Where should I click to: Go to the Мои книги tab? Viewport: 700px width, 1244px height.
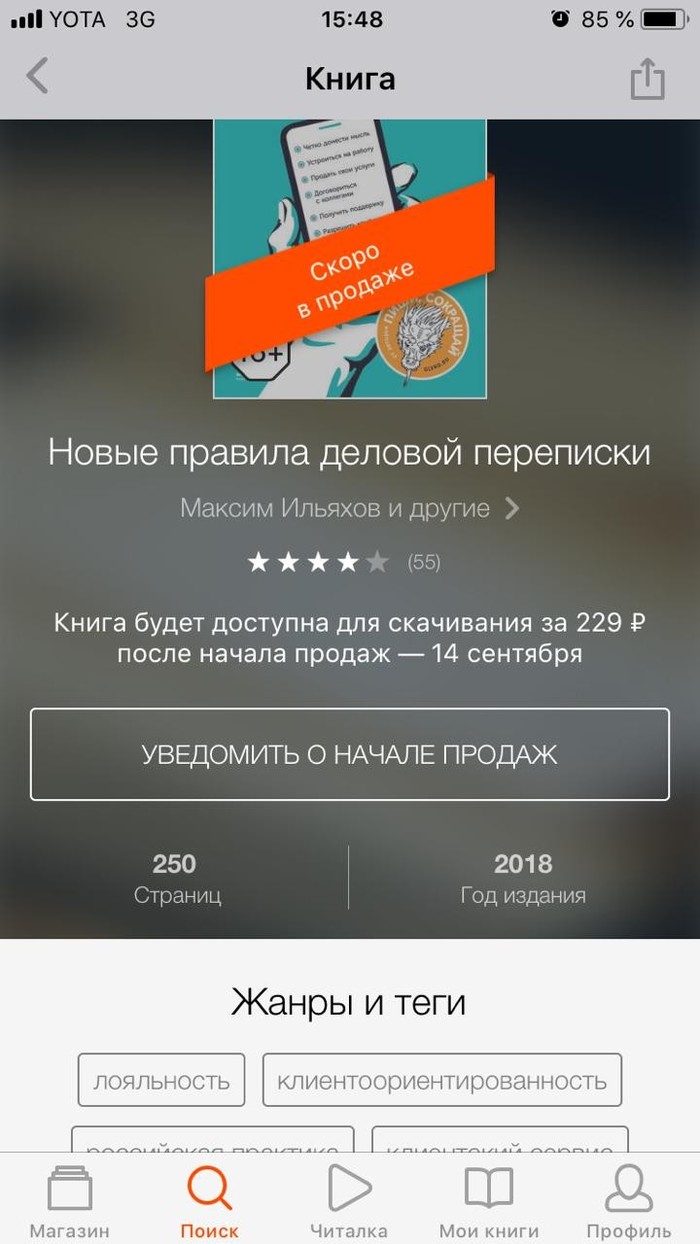pos(488,1203)
